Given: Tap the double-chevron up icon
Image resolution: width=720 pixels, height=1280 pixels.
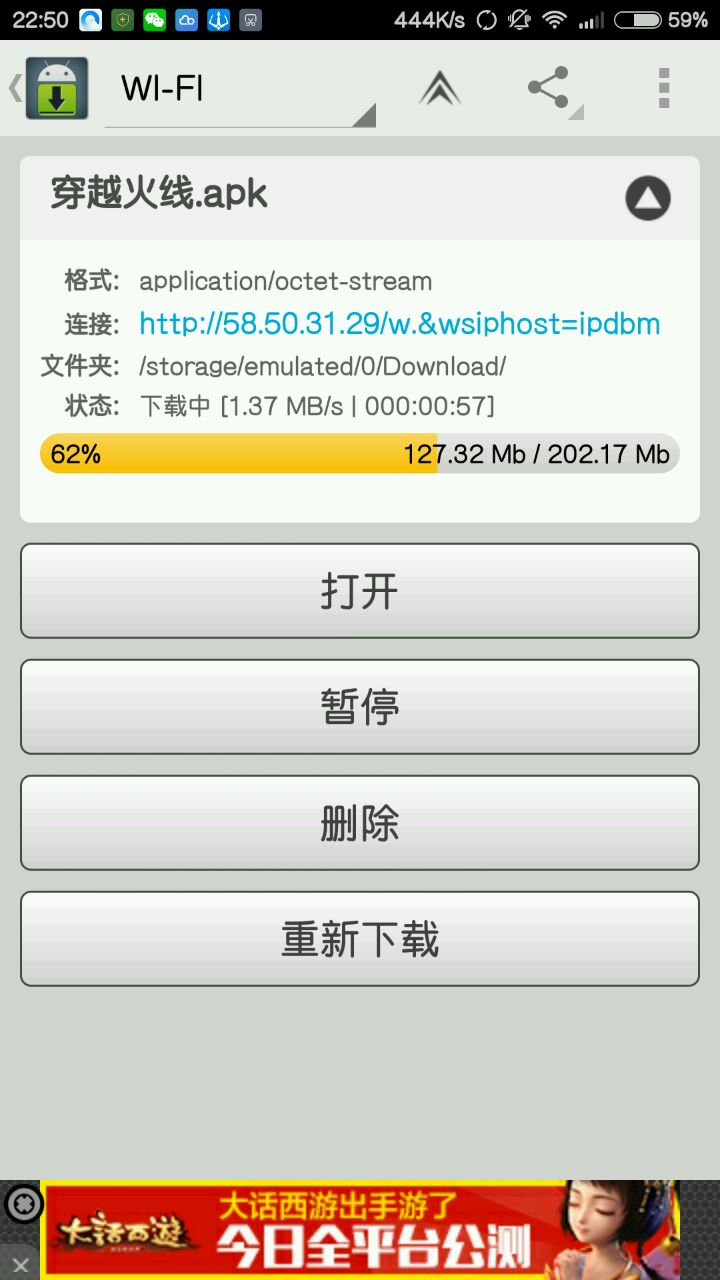Looking at the screenshot, I should (439, 90).
